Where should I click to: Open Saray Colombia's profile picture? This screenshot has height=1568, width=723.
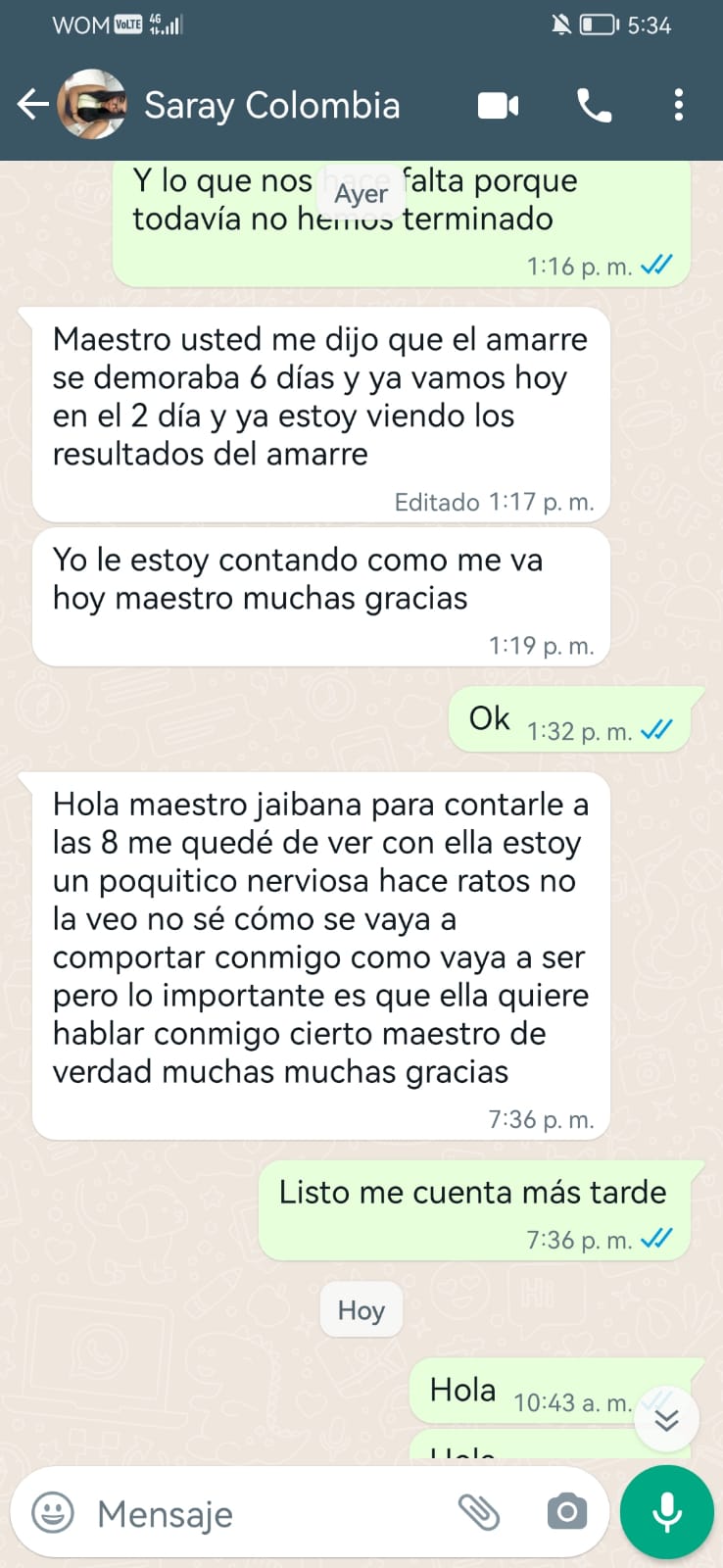pos(93,104)
